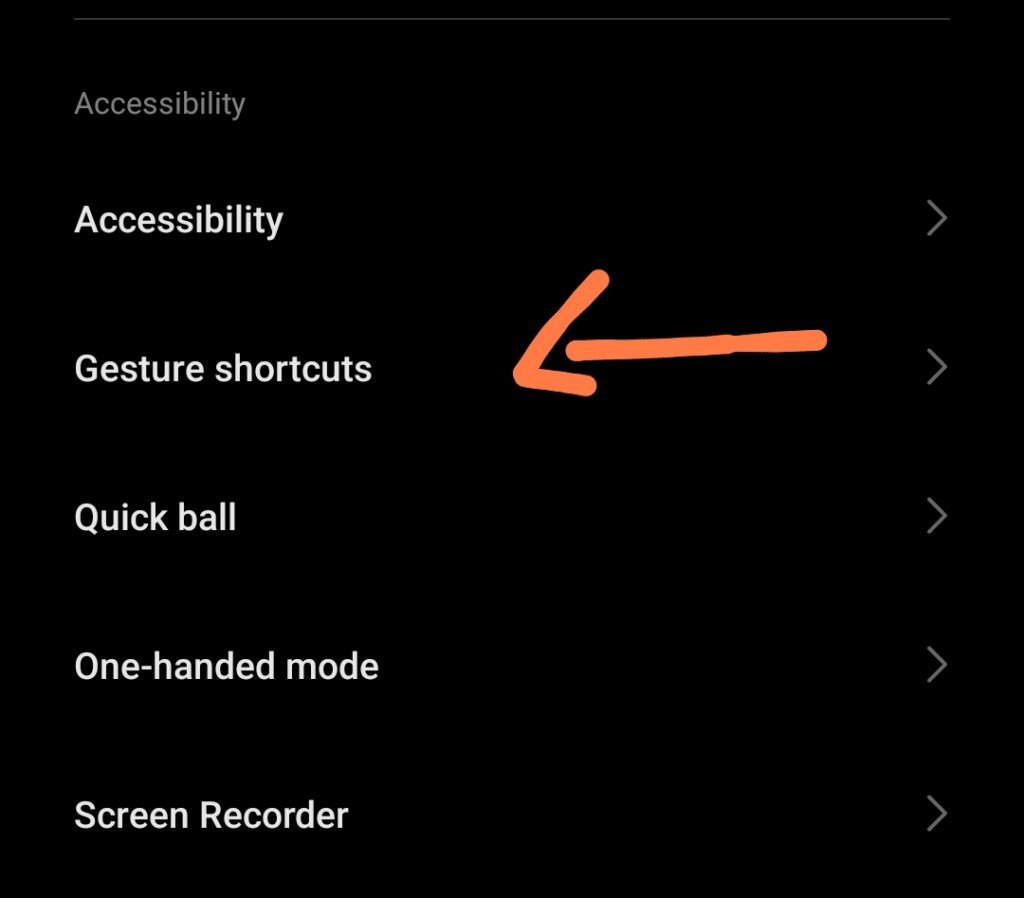
Task: Open One-handed mode options
Action: pos(227,667)
